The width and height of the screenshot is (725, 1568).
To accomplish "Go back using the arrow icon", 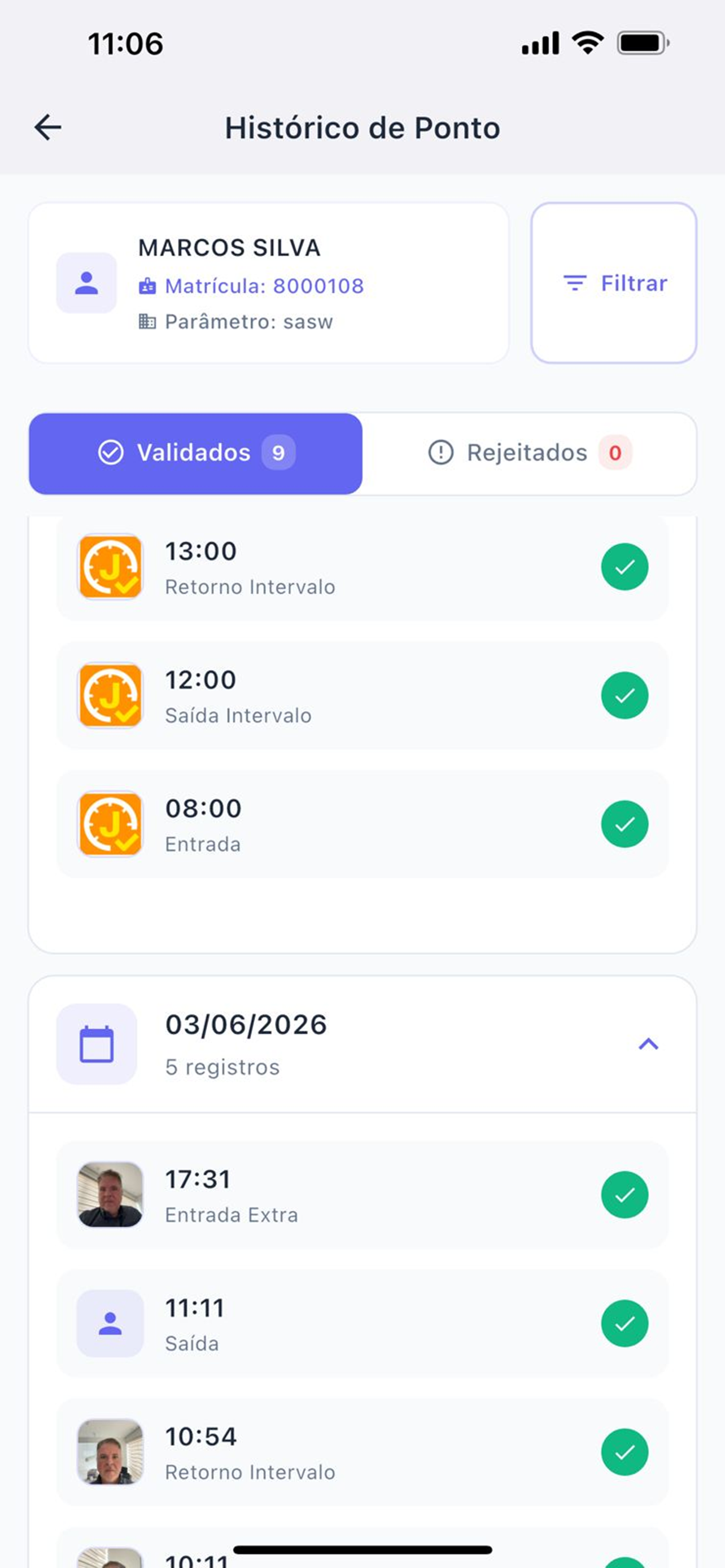I will tap(47, 128).
